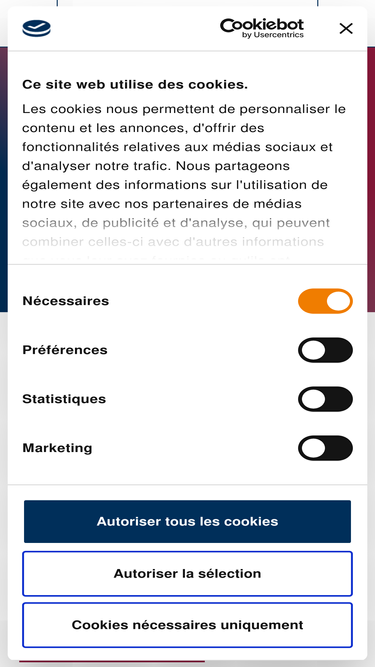Close the cookie consent dialog
This screenshot has height=667, width=375.
tap(346, 29)
